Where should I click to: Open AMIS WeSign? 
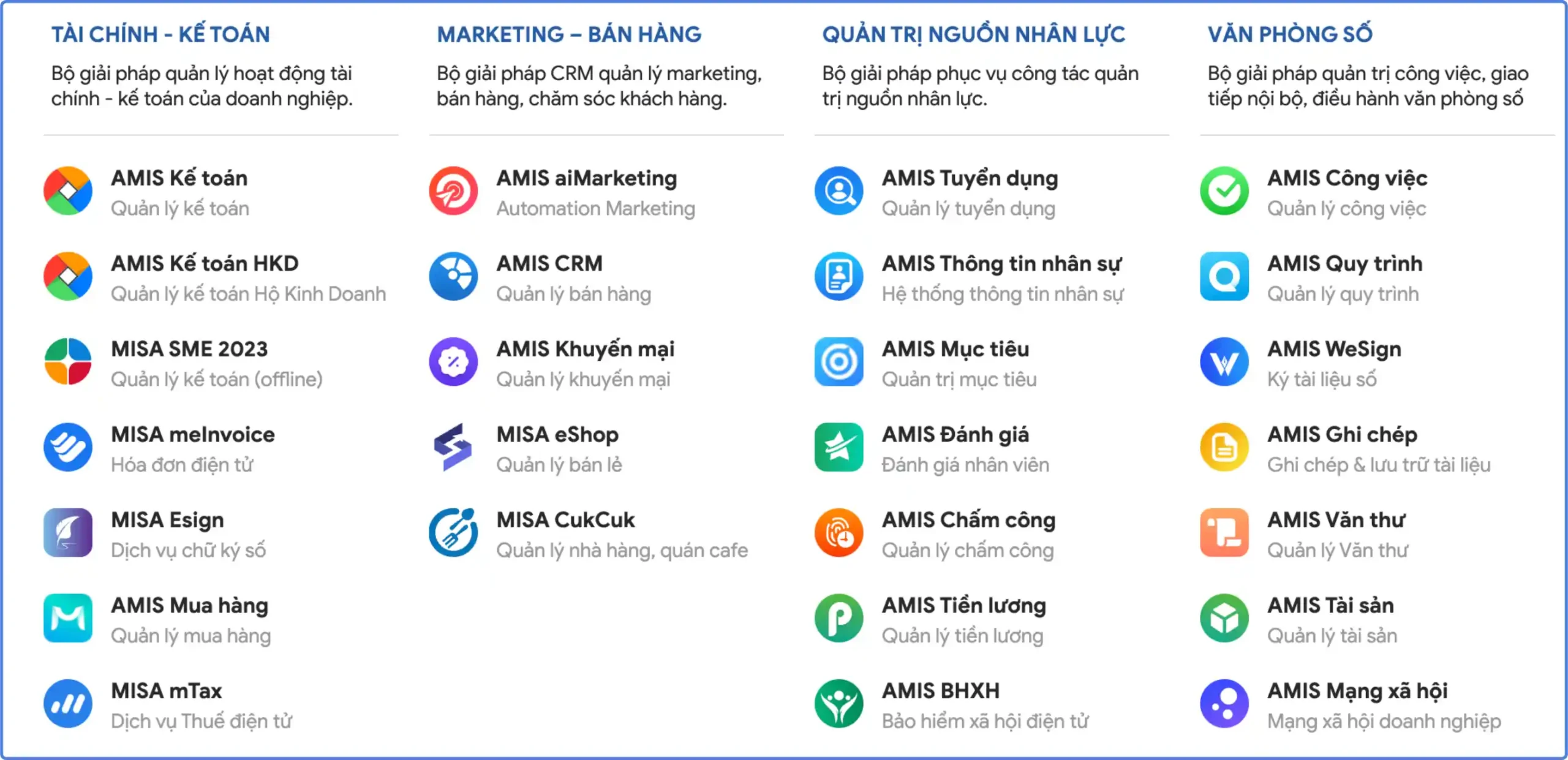pyautogui.click(x=1333, y=350)
